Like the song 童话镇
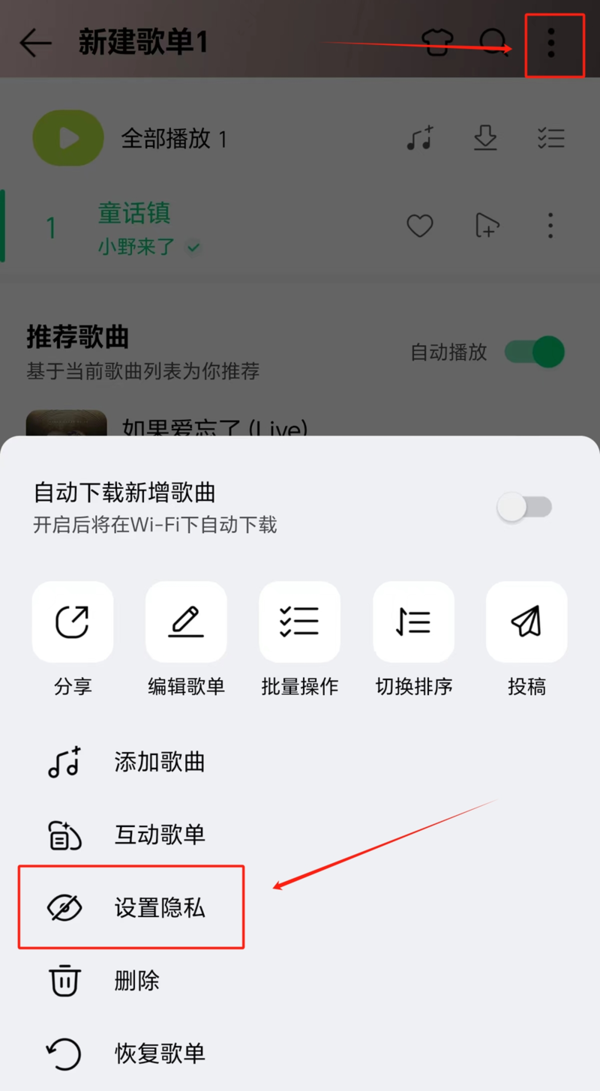 [x=420, y=226]
